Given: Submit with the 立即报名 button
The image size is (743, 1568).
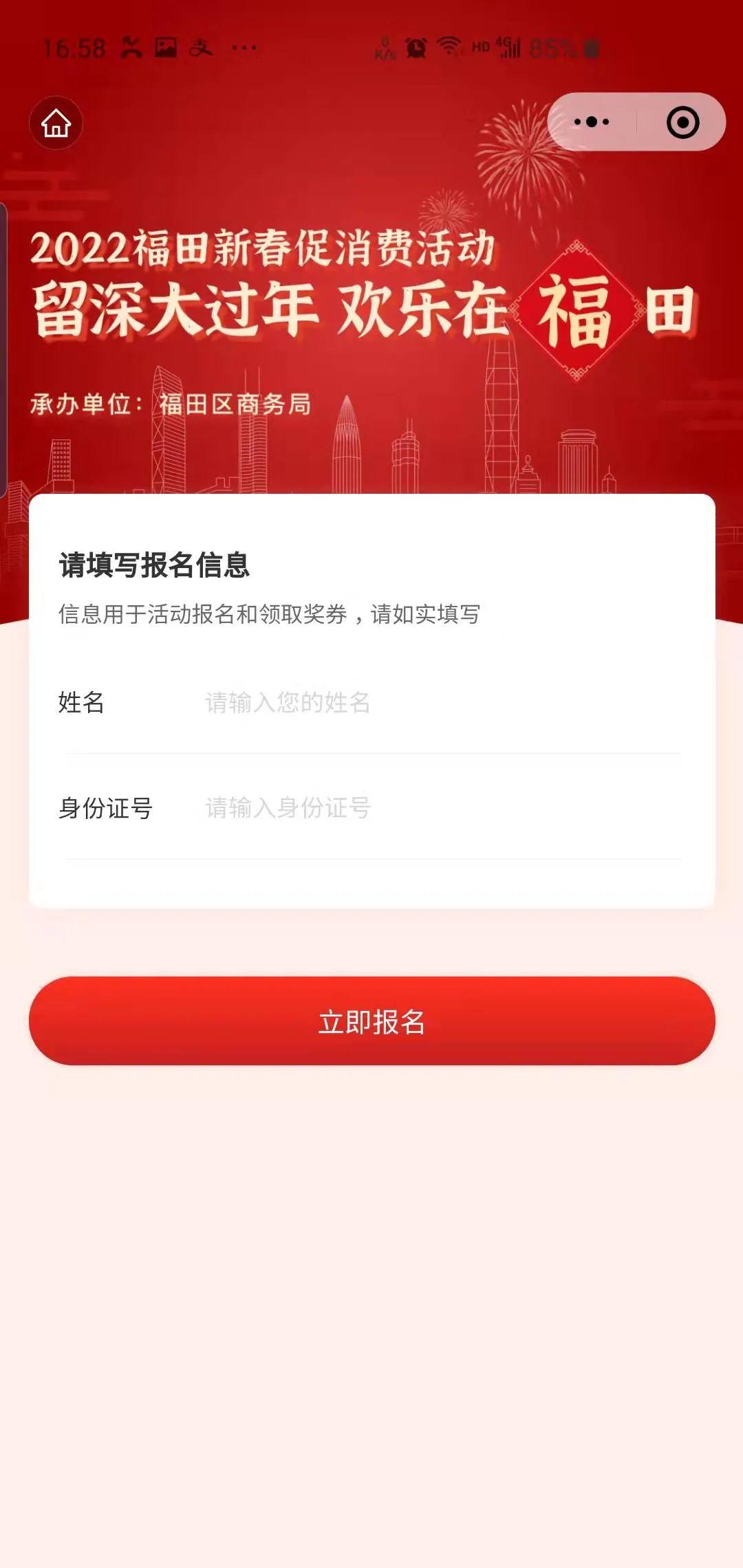Looking at the screenshot, I should coord(371,1021).
